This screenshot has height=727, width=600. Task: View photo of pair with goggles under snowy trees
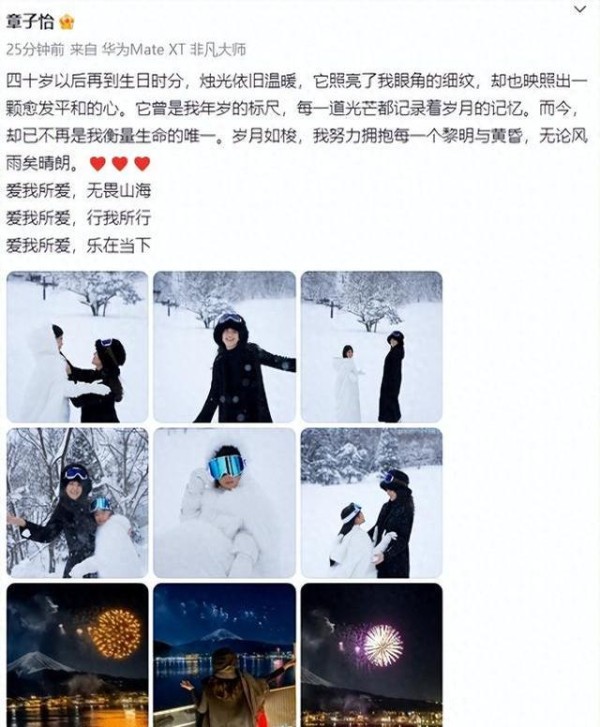77,502
